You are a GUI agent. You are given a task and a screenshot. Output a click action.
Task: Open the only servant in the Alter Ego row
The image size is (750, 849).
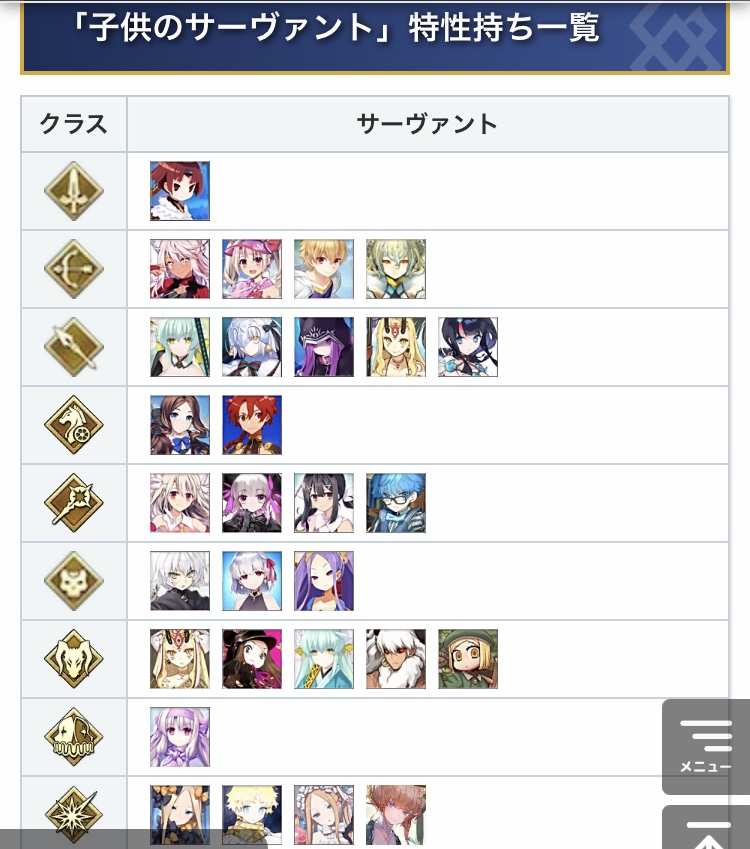coord(180,737)
